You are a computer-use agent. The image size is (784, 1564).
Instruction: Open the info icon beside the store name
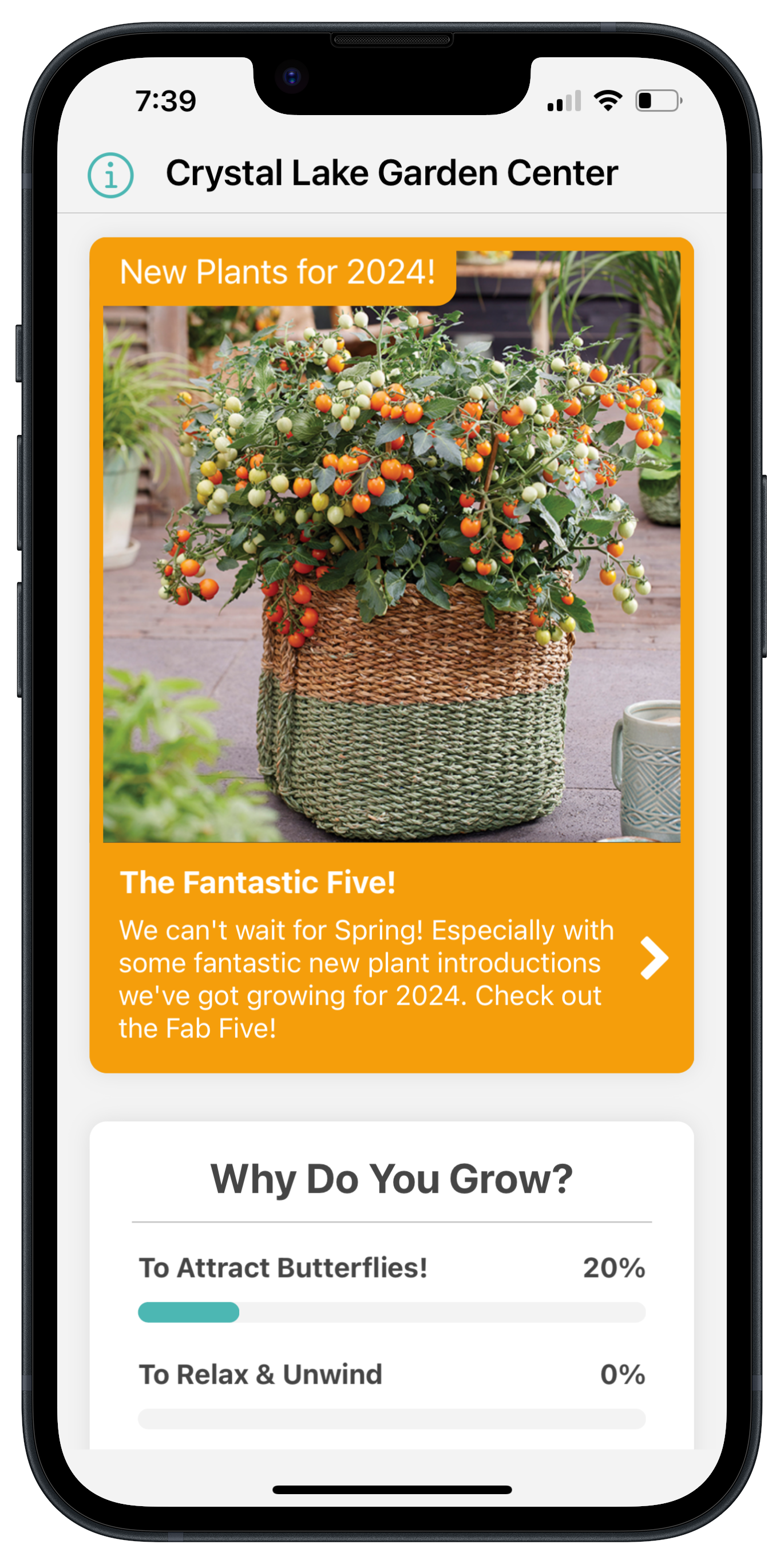(110, 175)
